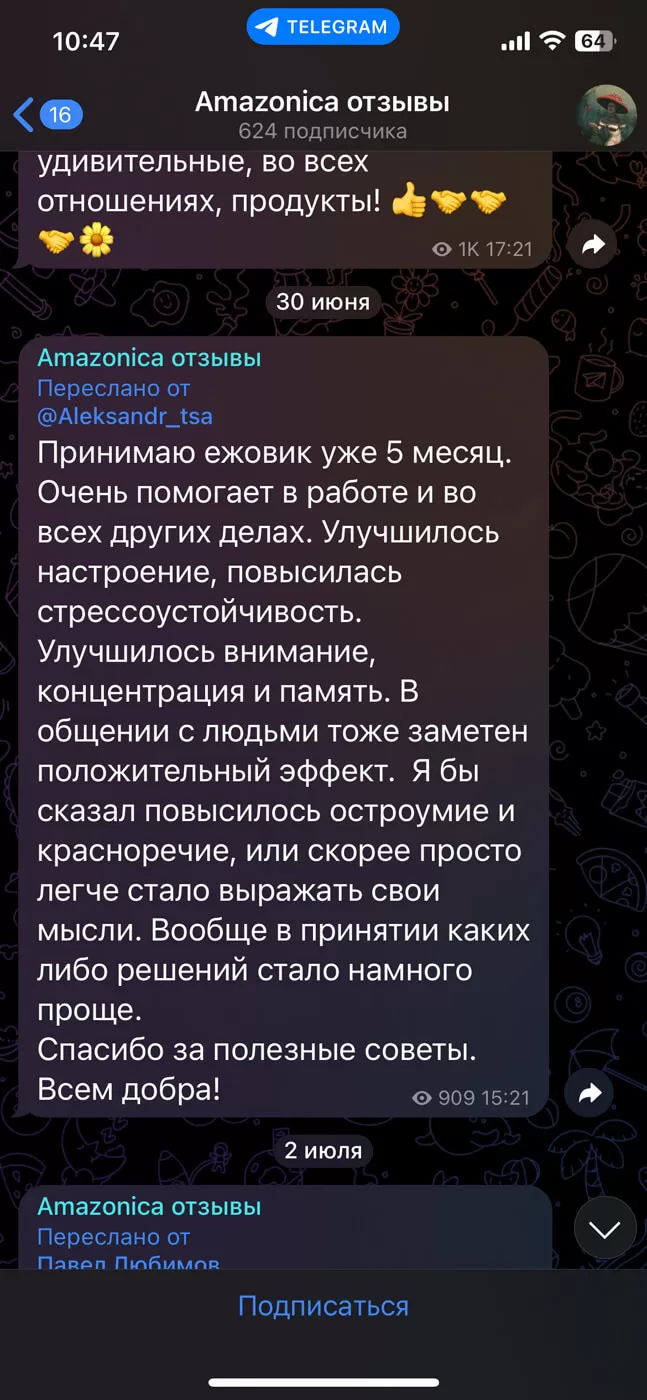Tap Подписаться to join the channel
The height and width of the screenshot is (1400, 647).
click(323, 1306)
